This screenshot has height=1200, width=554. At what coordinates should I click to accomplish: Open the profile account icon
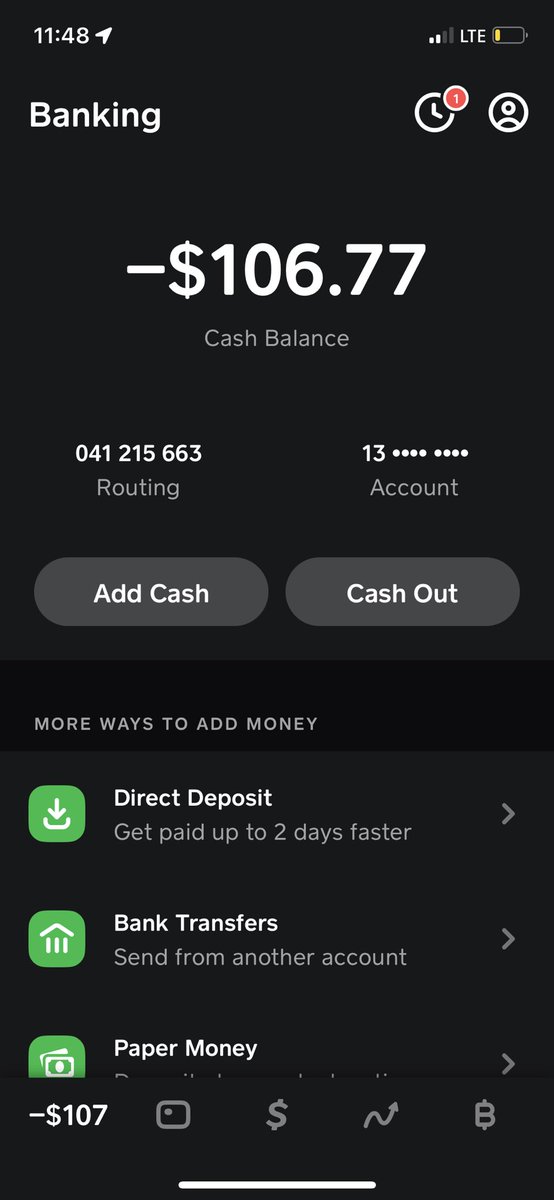(508, 112)
